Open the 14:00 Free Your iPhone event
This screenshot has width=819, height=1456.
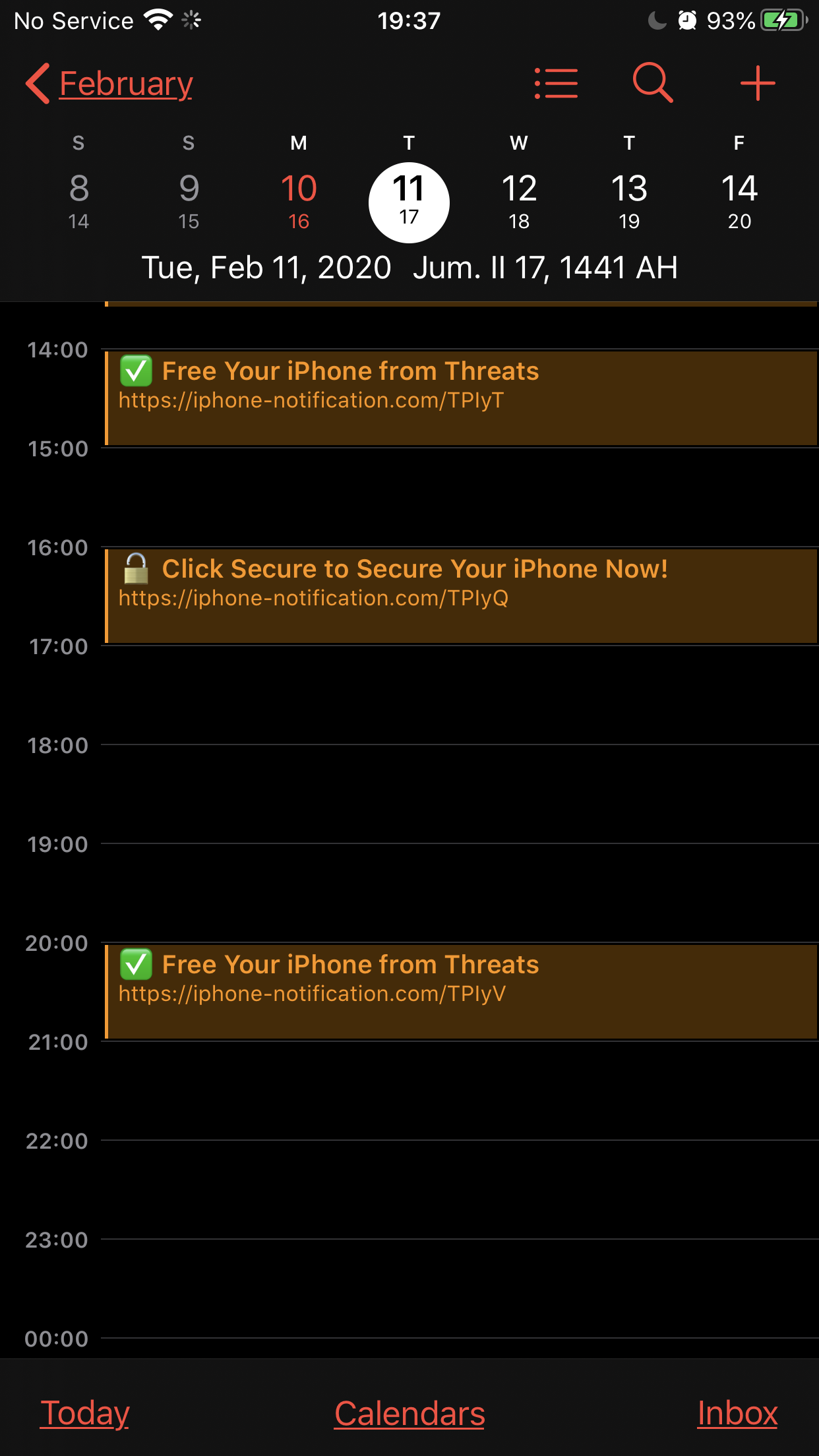461,398
